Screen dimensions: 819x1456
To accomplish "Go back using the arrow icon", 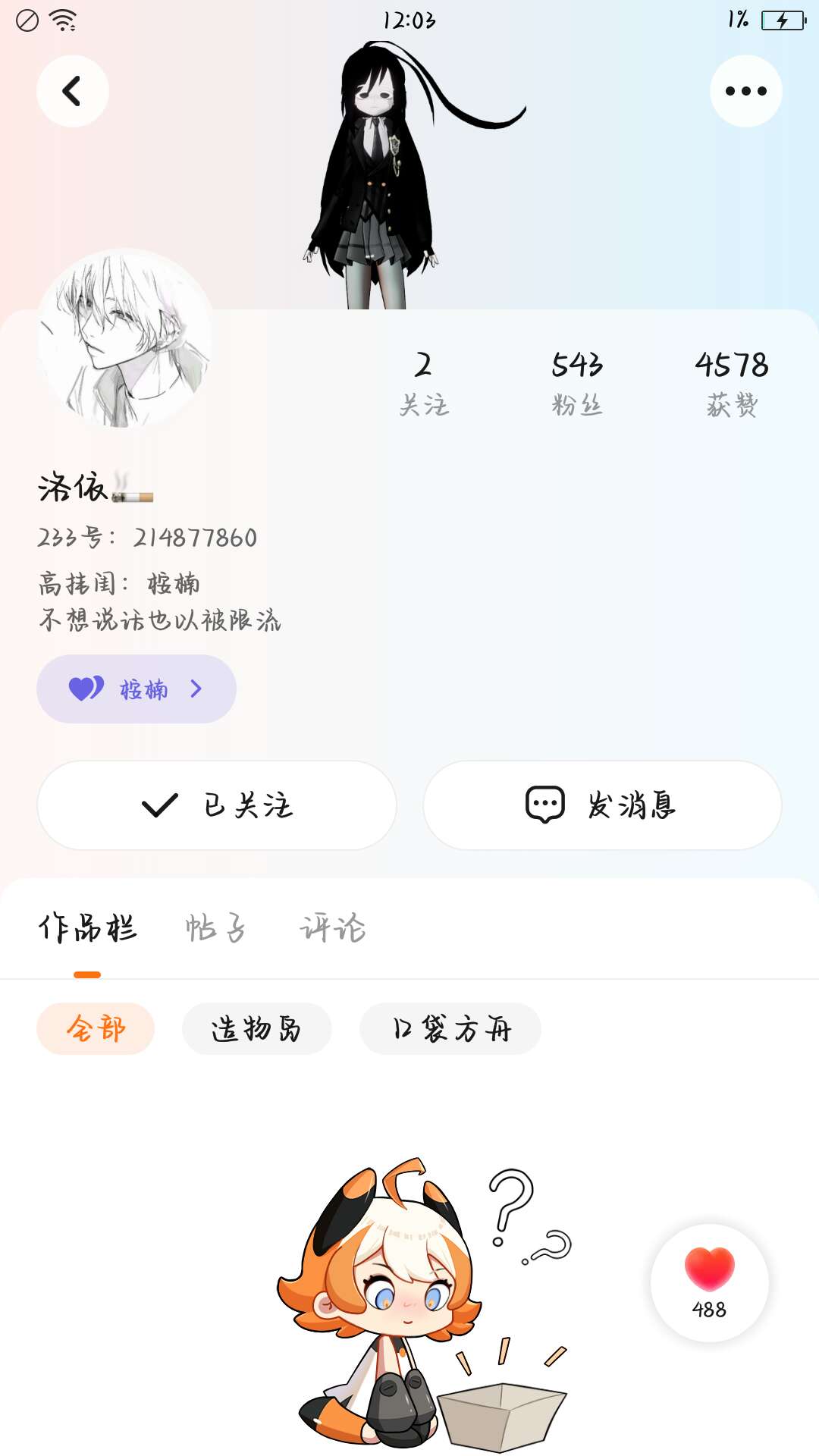I will 73,91.
